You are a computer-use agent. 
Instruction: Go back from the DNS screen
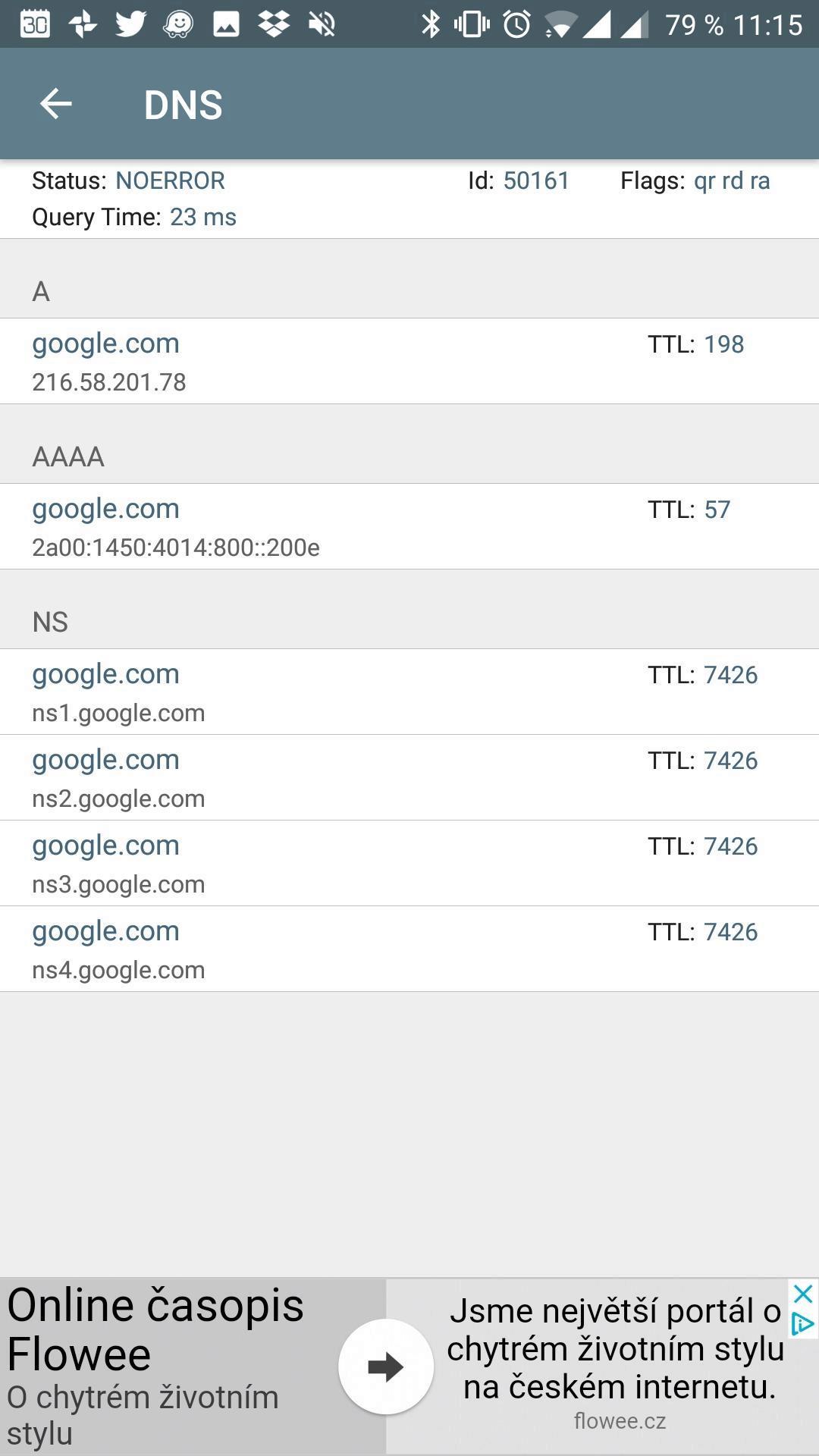point(55,104)
